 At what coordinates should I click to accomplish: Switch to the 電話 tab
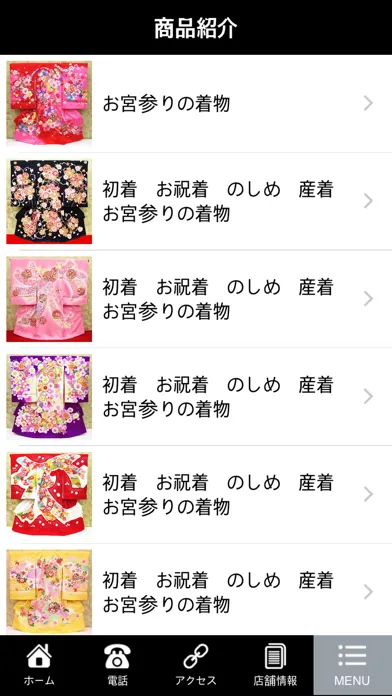[118, 665]
